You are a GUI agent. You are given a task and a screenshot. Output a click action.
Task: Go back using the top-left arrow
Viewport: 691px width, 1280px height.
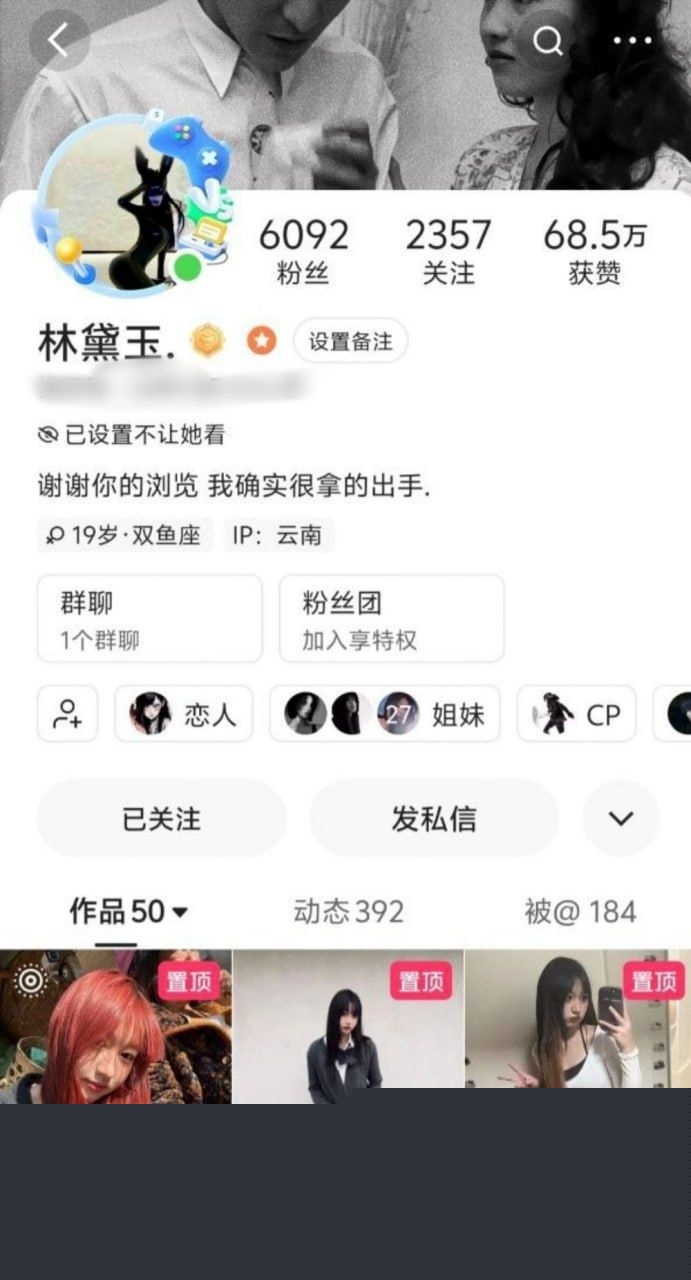point(59,41)
